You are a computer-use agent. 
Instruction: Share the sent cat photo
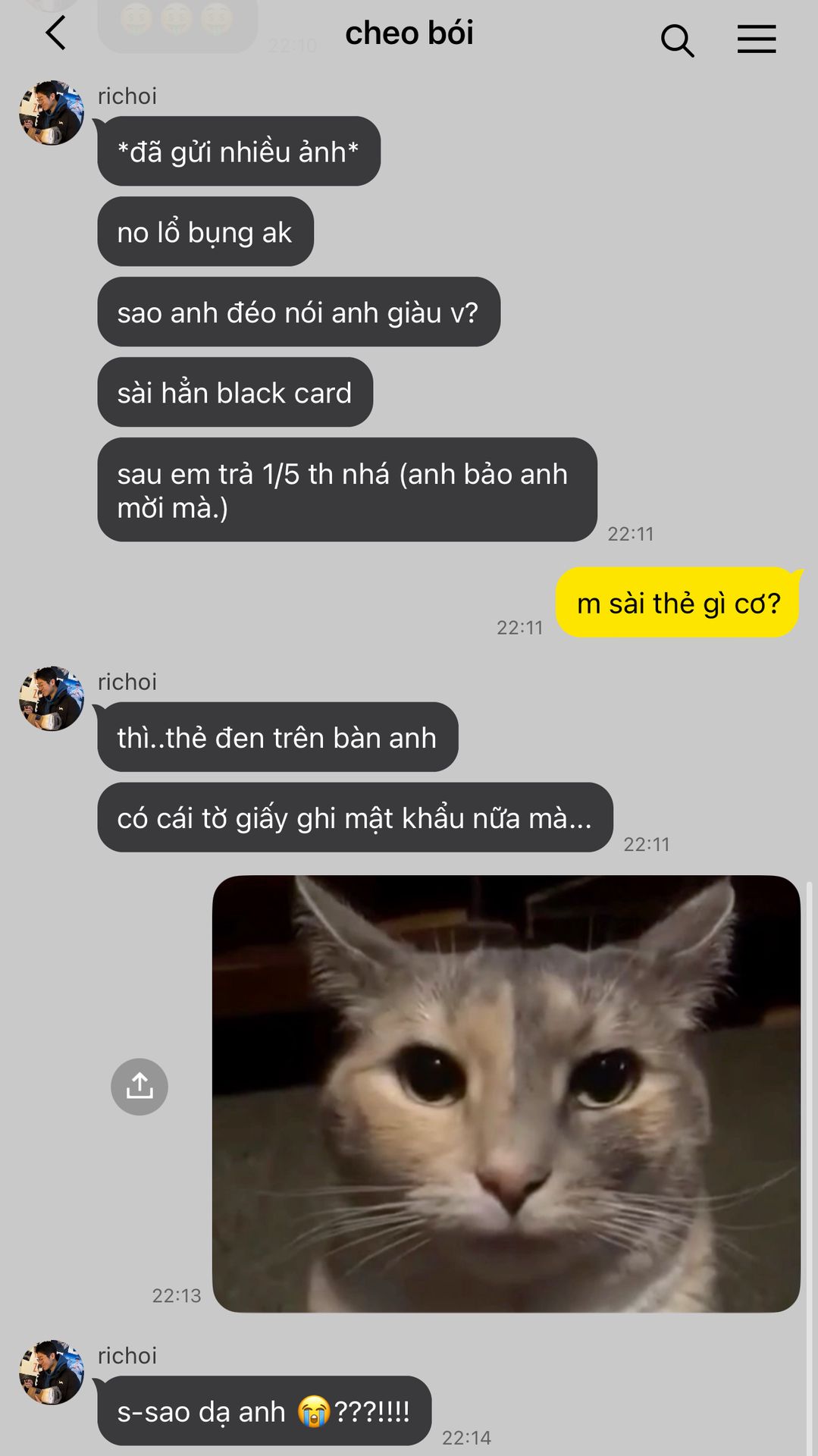click(x=139, y=1087)
